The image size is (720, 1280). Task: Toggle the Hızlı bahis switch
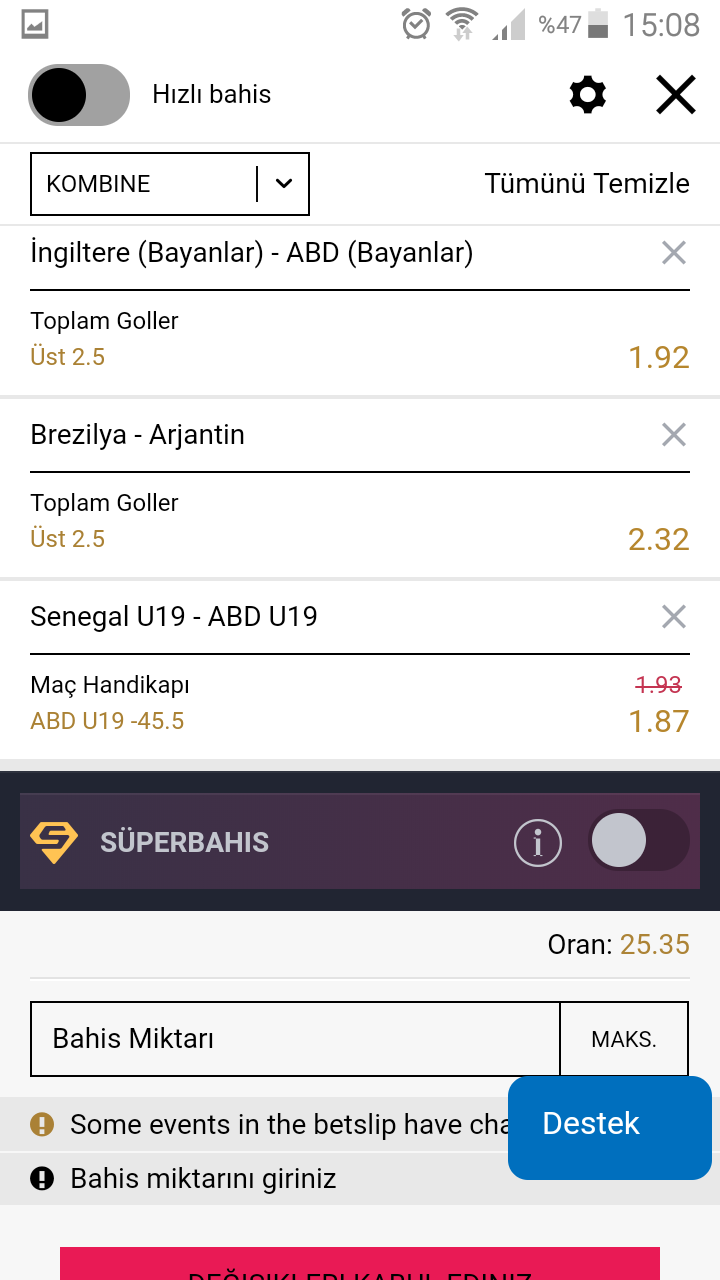point(79,95)
